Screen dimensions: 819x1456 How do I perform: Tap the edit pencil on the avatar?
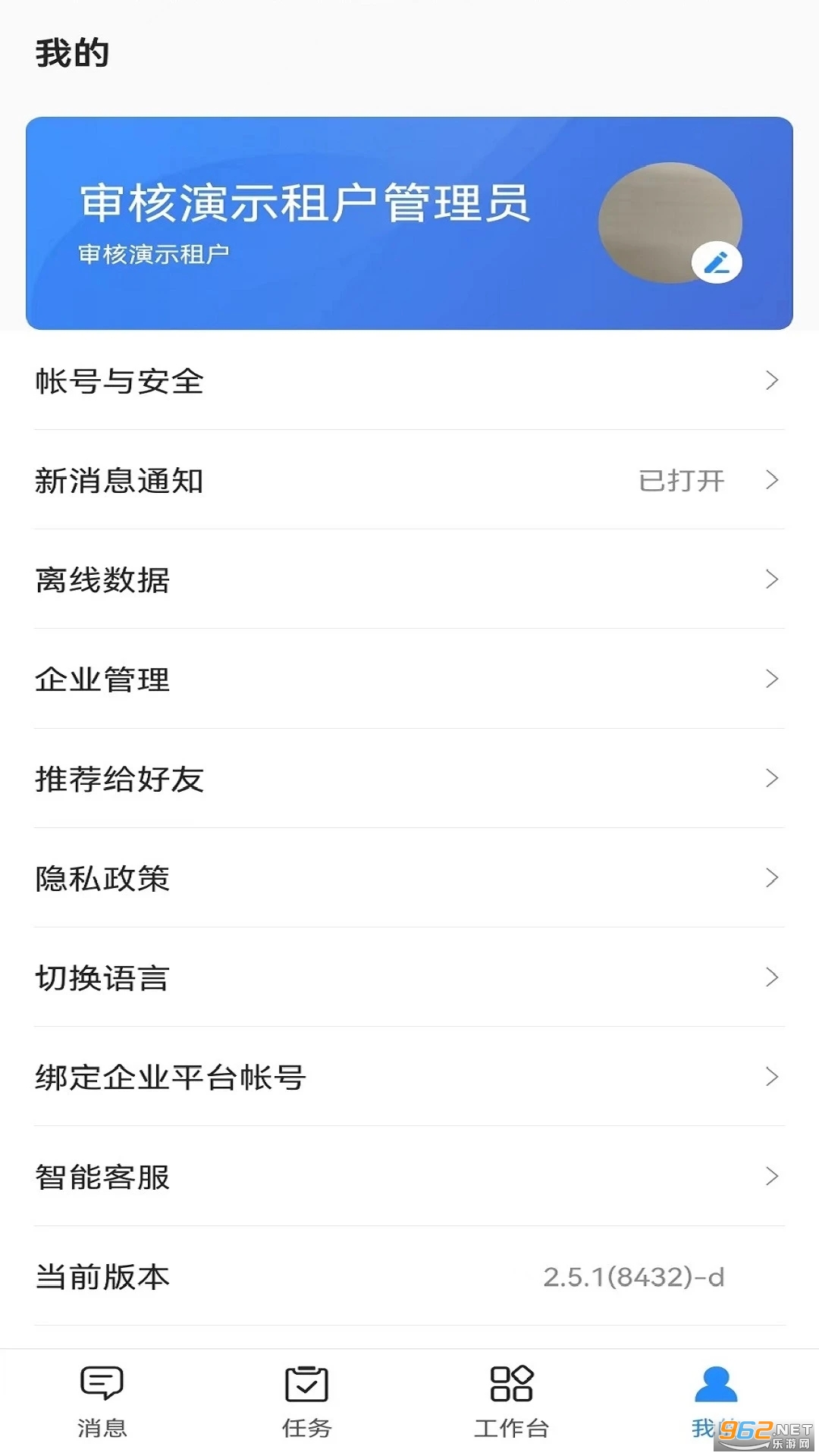(717, 262)
